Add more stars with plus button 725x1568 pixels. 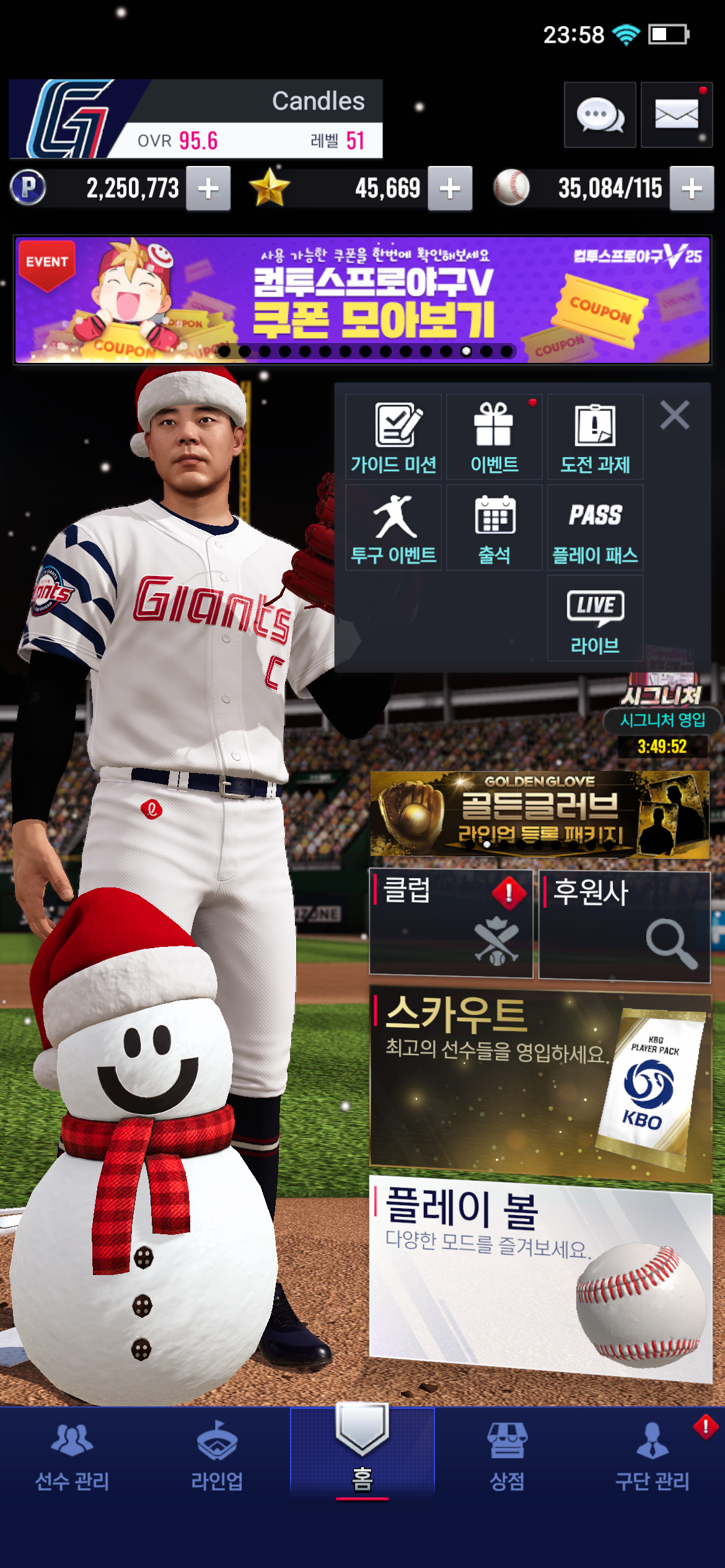[x=450, y=188]
